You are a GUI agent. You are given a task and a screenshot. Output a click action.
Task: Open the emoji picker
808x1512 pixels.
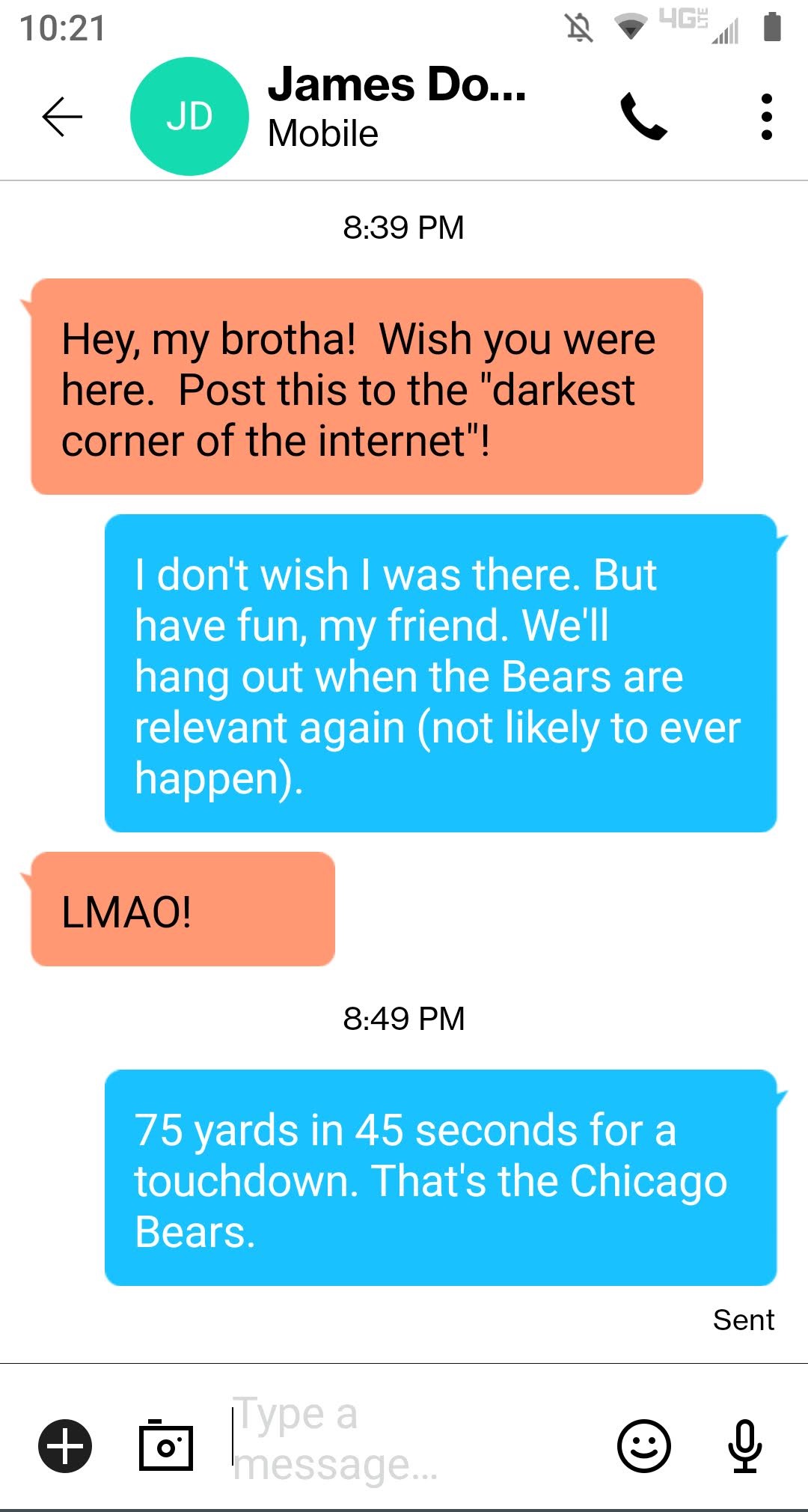click(643, 1445)
